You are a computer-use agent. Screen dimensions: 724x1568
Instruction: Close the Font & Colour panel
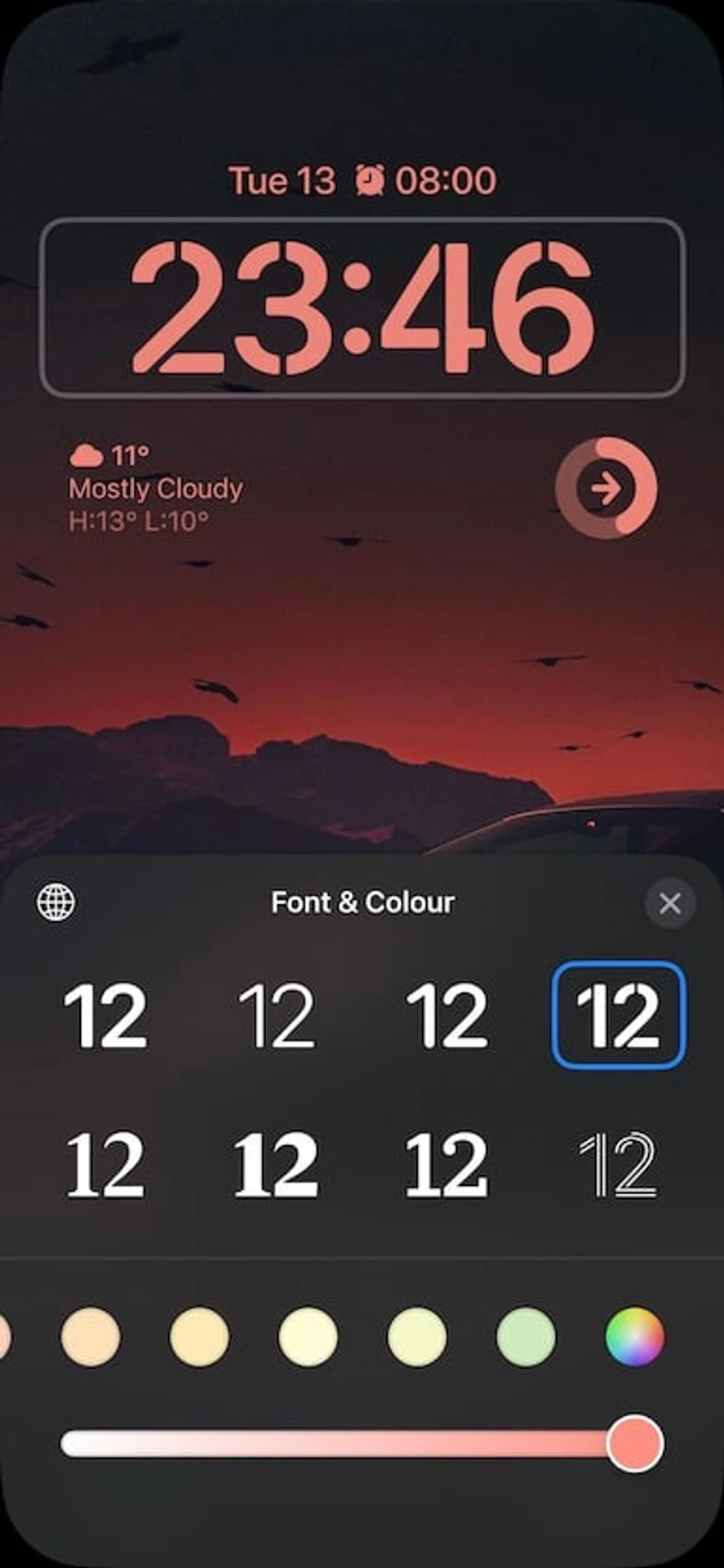669,903
